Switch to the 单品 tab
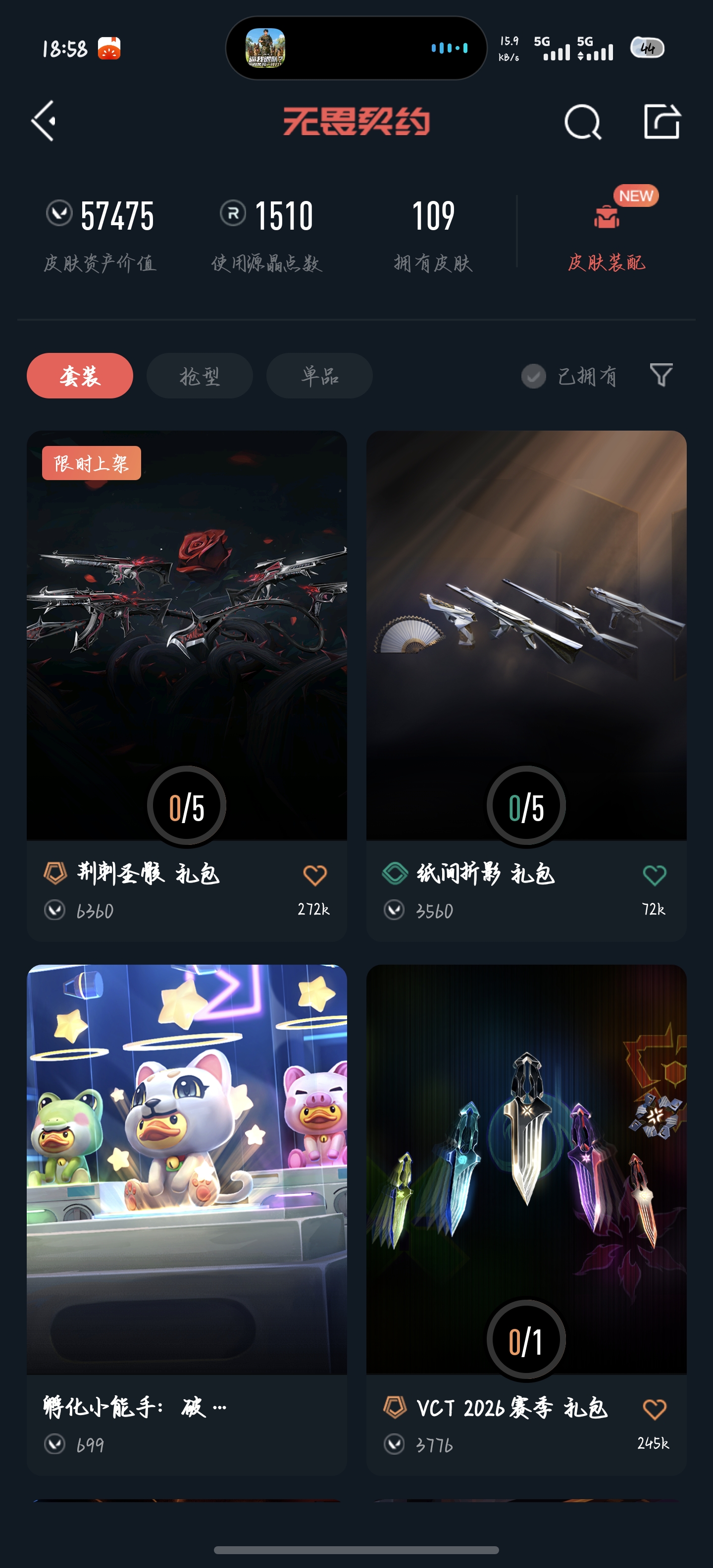 pos(319,376)
